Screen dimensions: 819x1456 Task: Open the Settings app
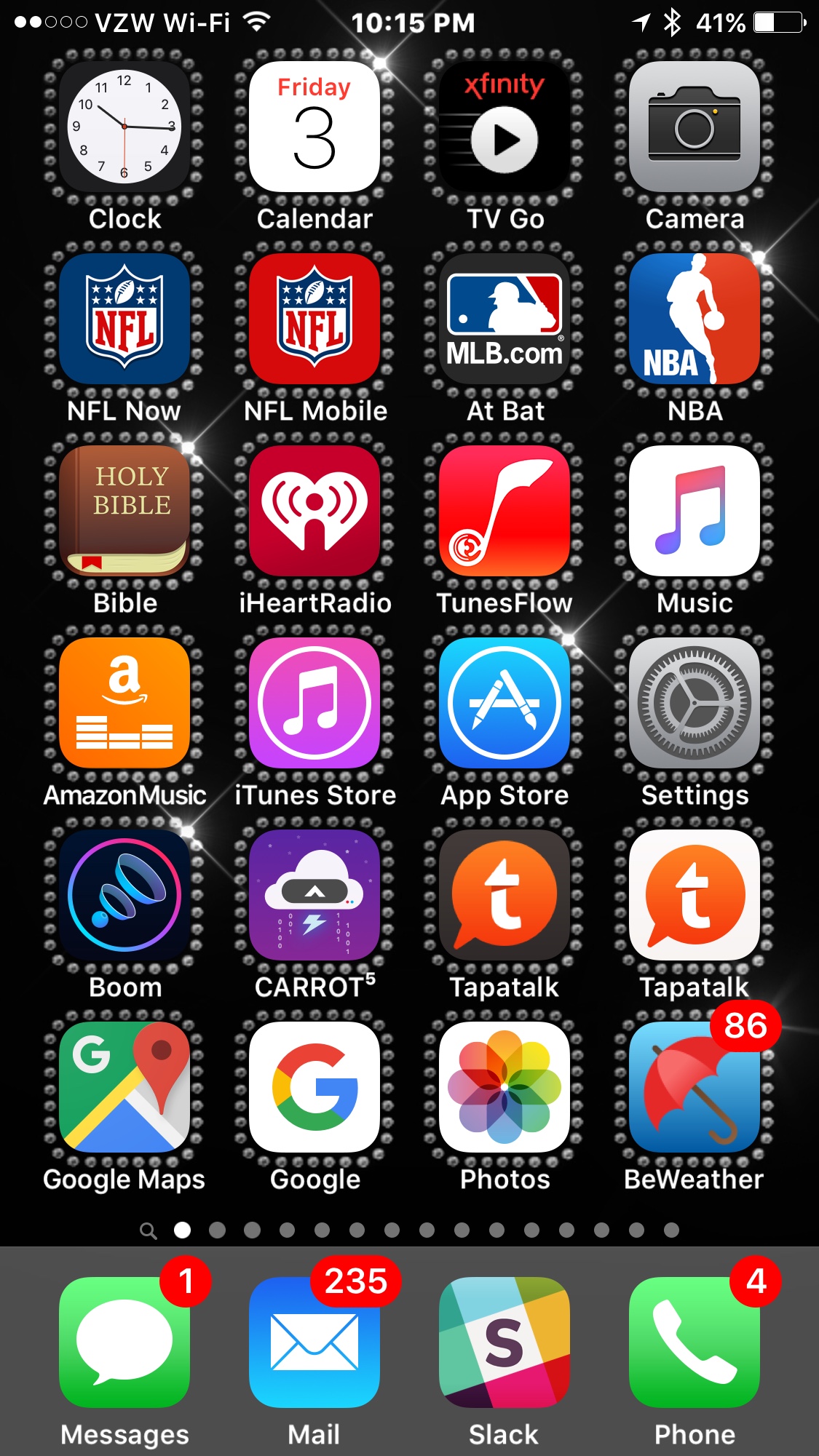point(695,703)
